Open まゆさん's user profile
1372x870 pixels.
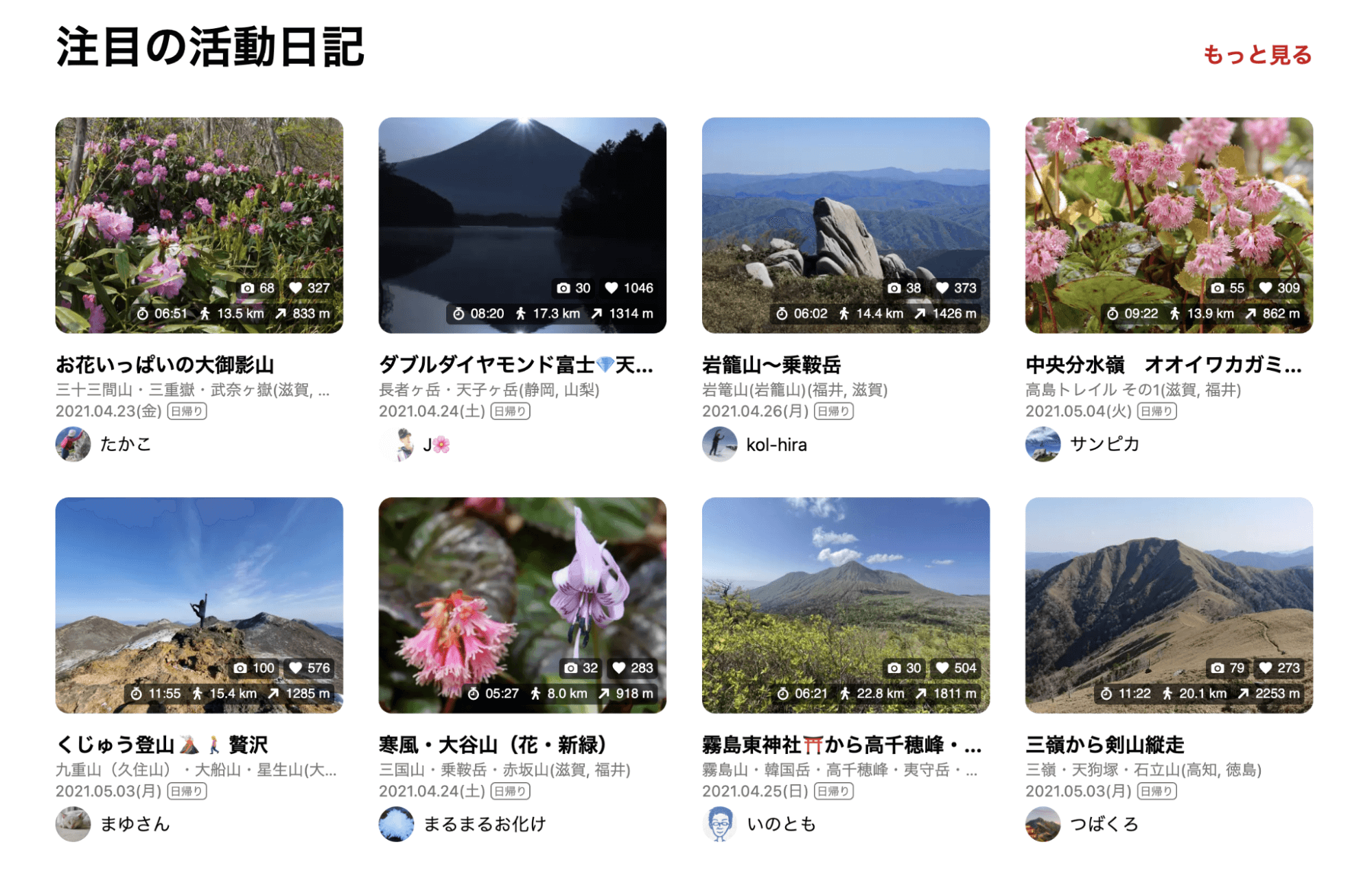(x=134, y=824)
